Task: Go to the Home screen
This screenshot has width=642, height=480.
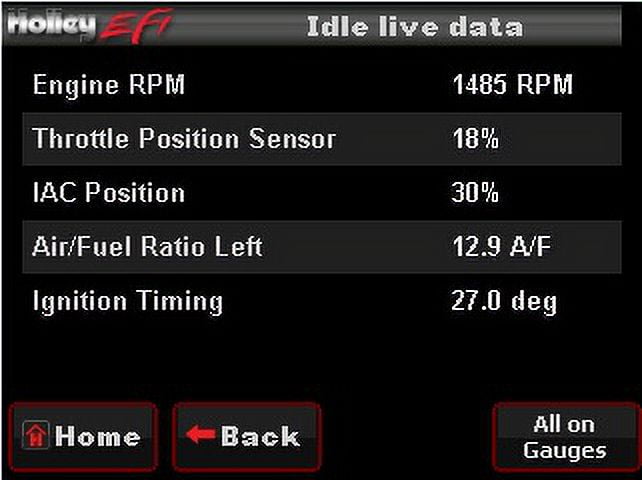Action: (x=83, y=436)
